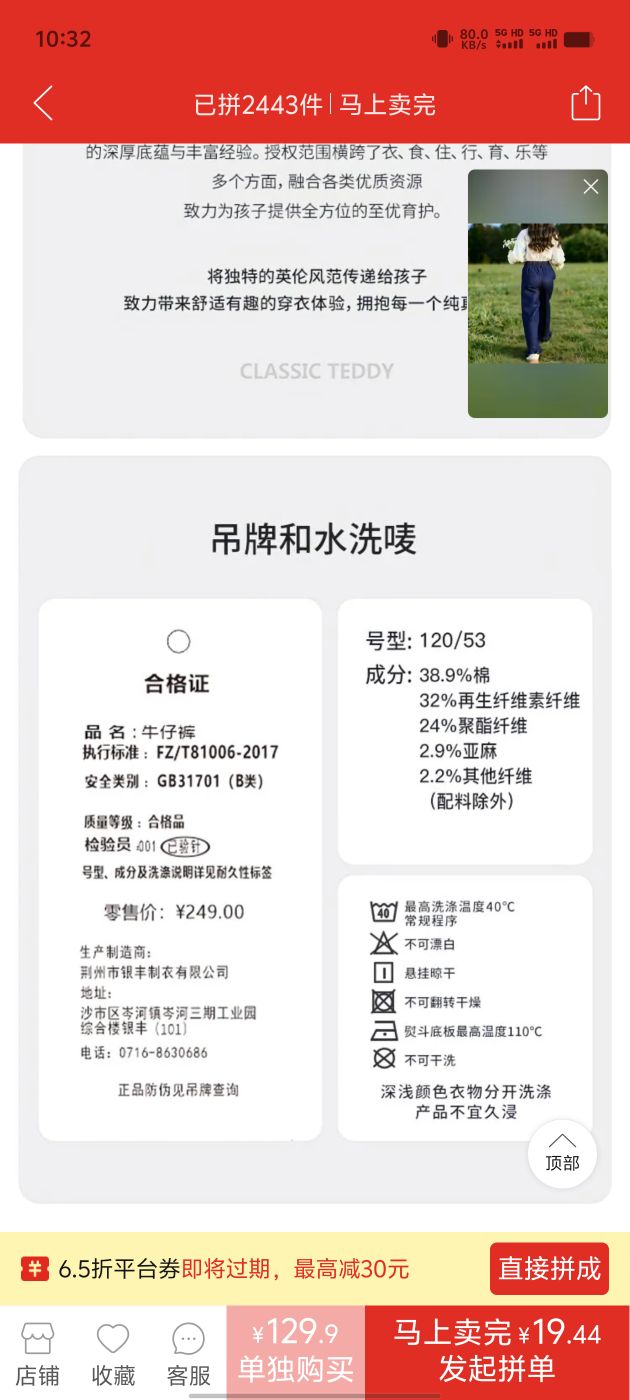Tap 直接拼成 coupon button

point(549,1269)
